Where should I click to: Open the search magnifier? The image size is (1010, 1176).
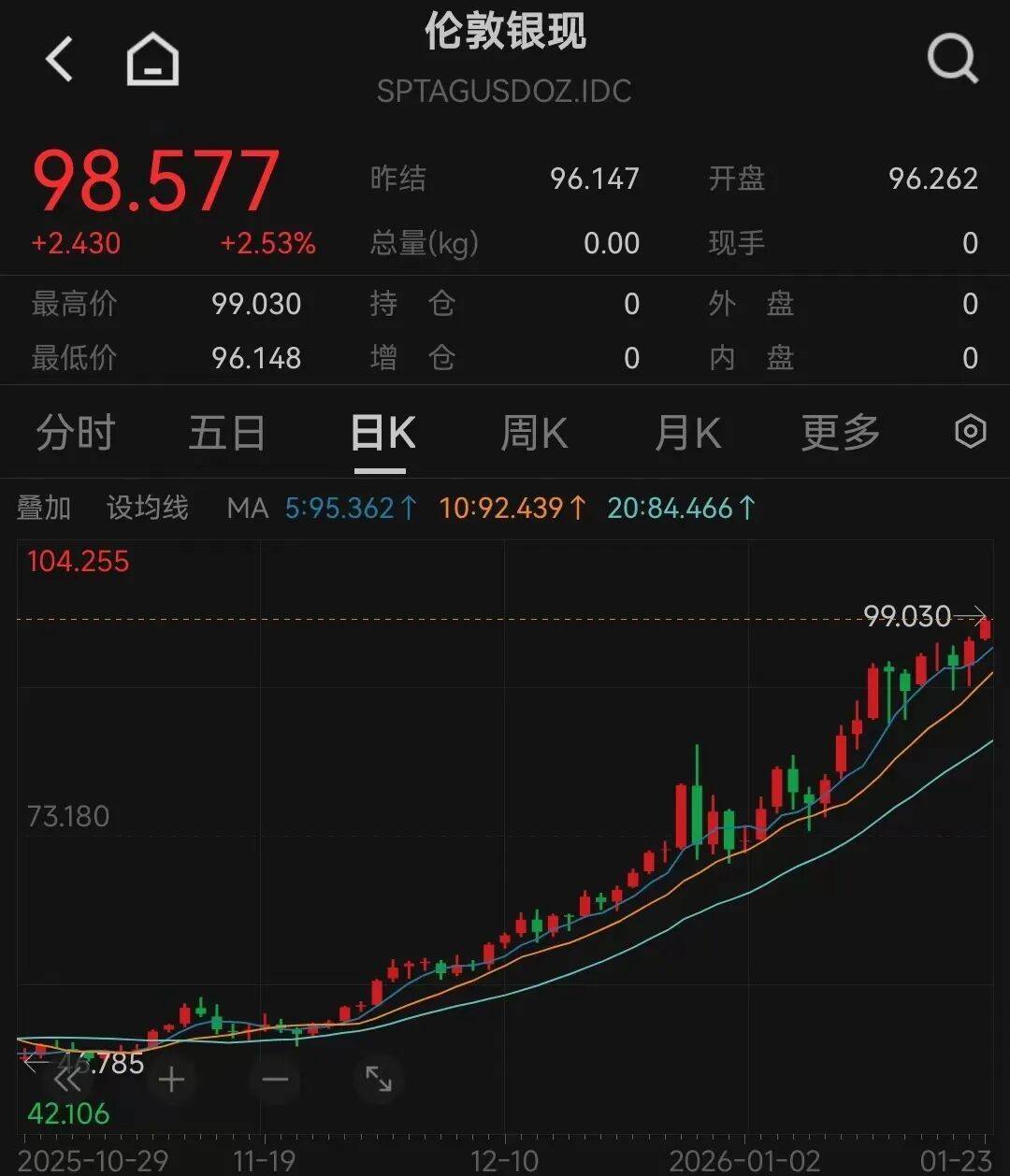[x=952, y=60]
